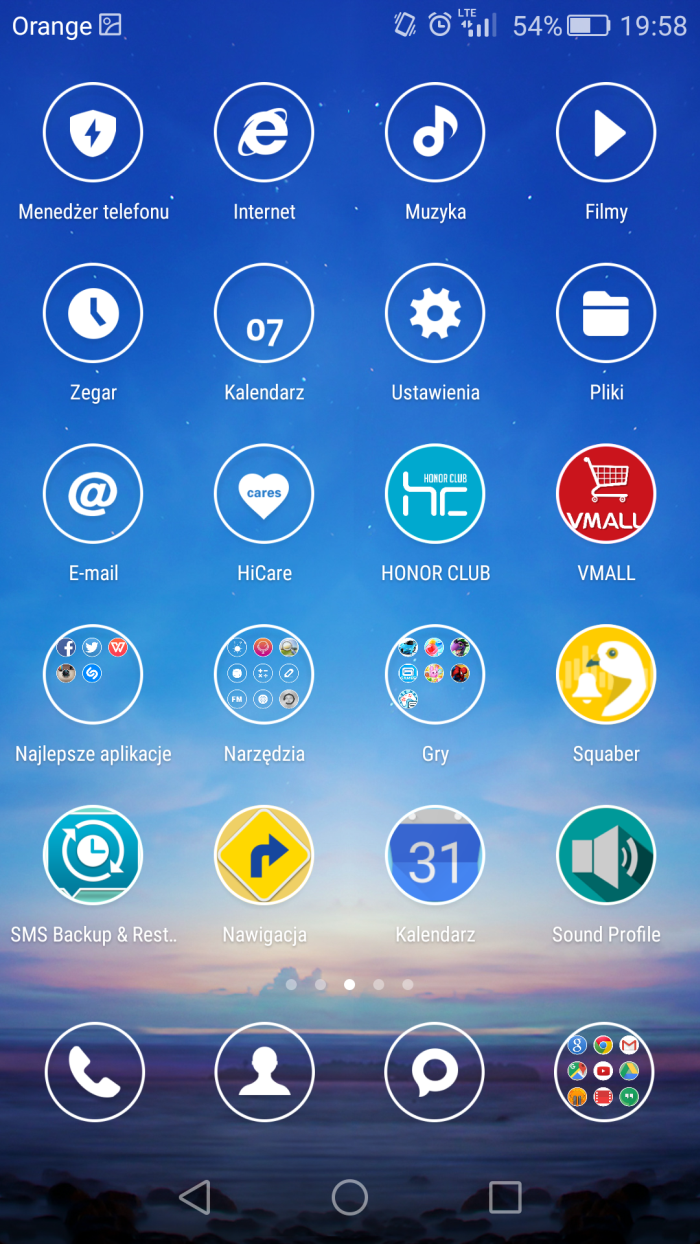The height and width of the screenshot is (1244, 700).
Task: Open the HONOR CLUB app
Action: (x=435, y=494)
